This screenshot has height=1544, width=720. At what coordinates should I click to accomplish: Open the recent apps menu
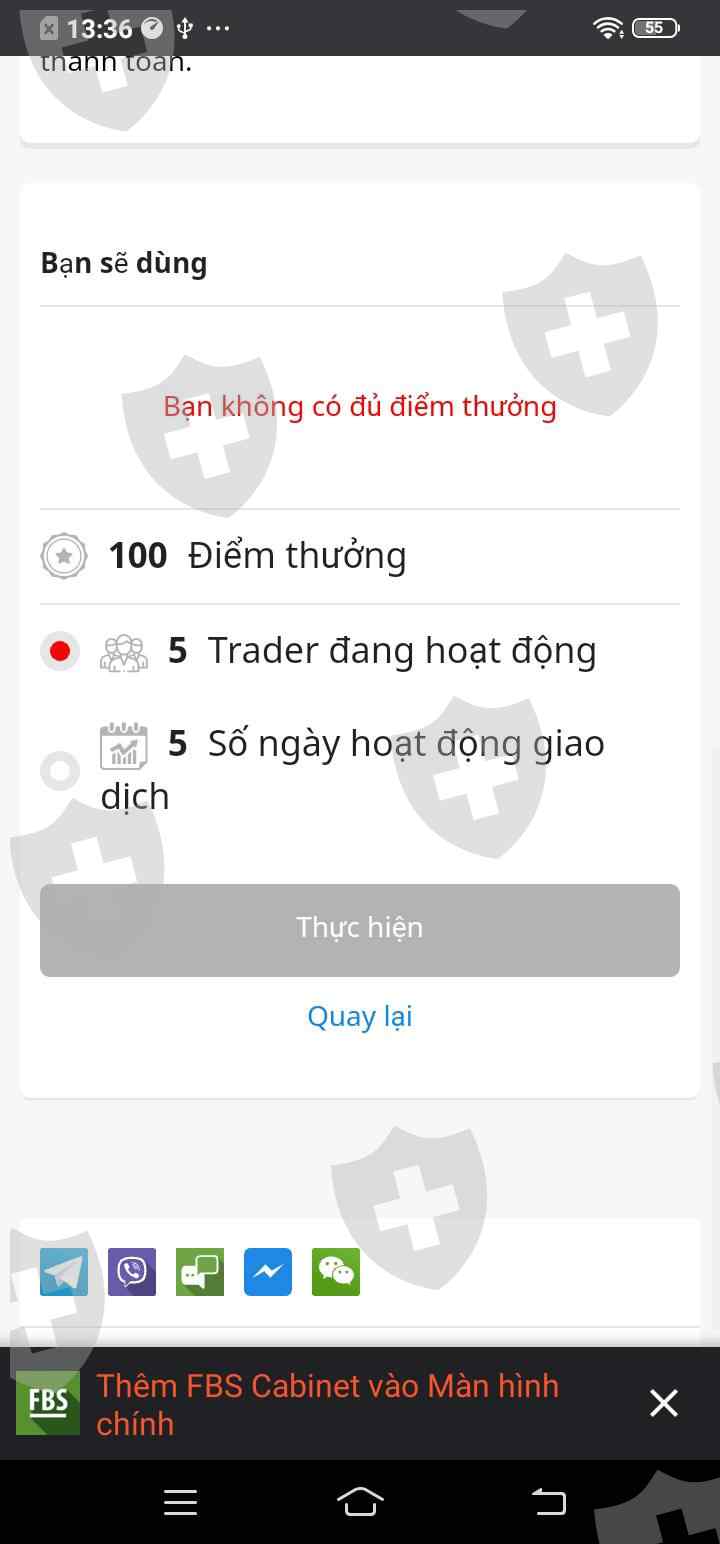point(180,1501)
